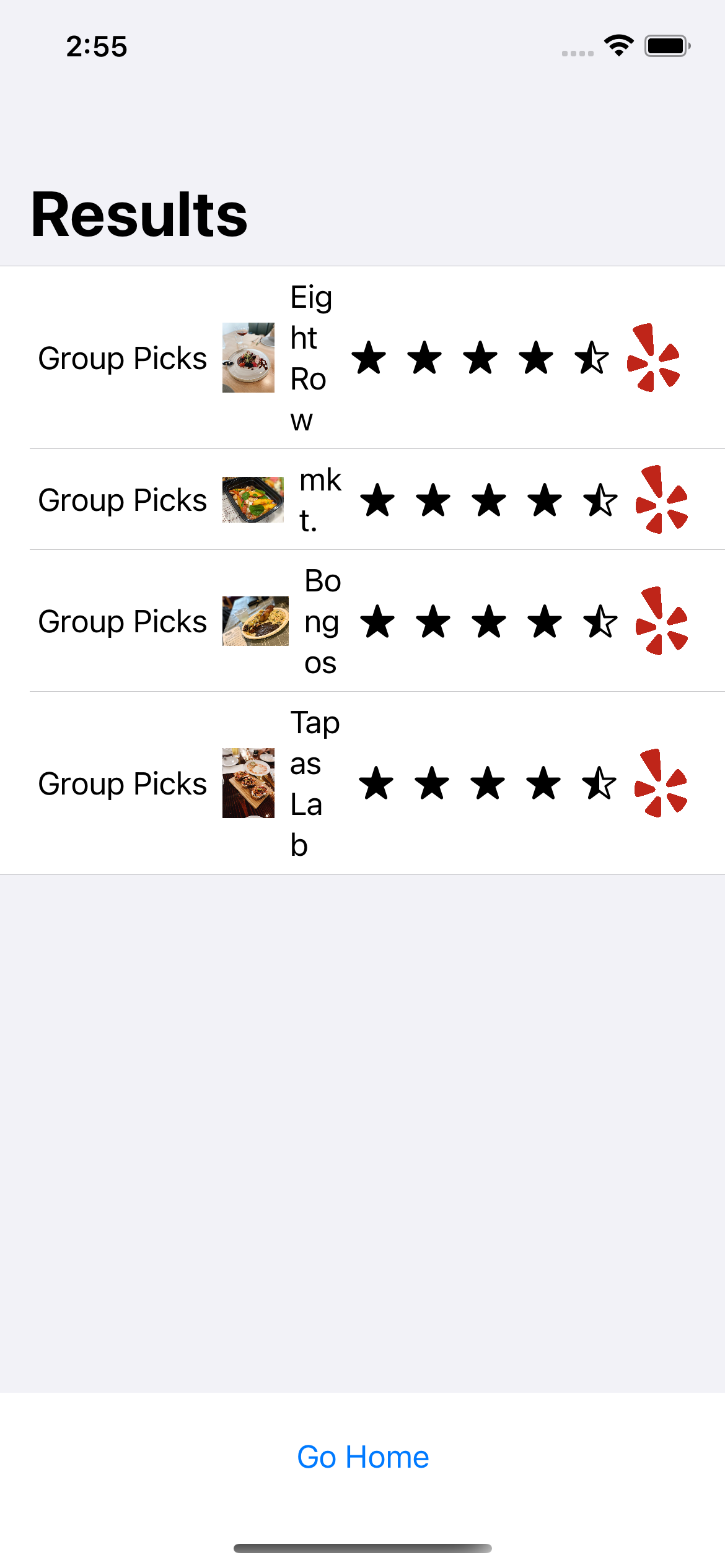
Task: Open the Eight Row restaurant result
Action: [362, 358]
